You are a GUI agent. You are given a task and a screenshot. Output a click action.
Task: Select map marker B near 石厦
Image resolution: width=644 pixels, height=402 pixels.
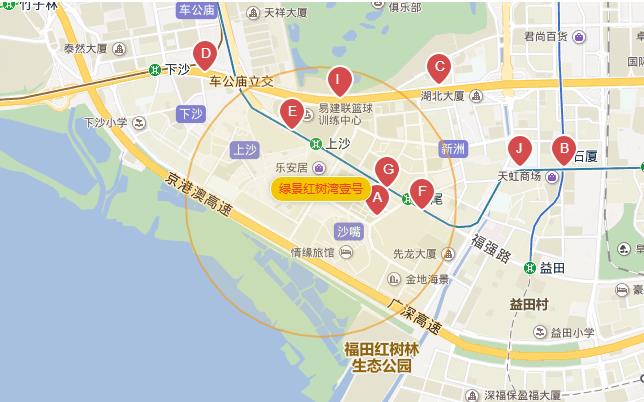(x=563, y=150)
